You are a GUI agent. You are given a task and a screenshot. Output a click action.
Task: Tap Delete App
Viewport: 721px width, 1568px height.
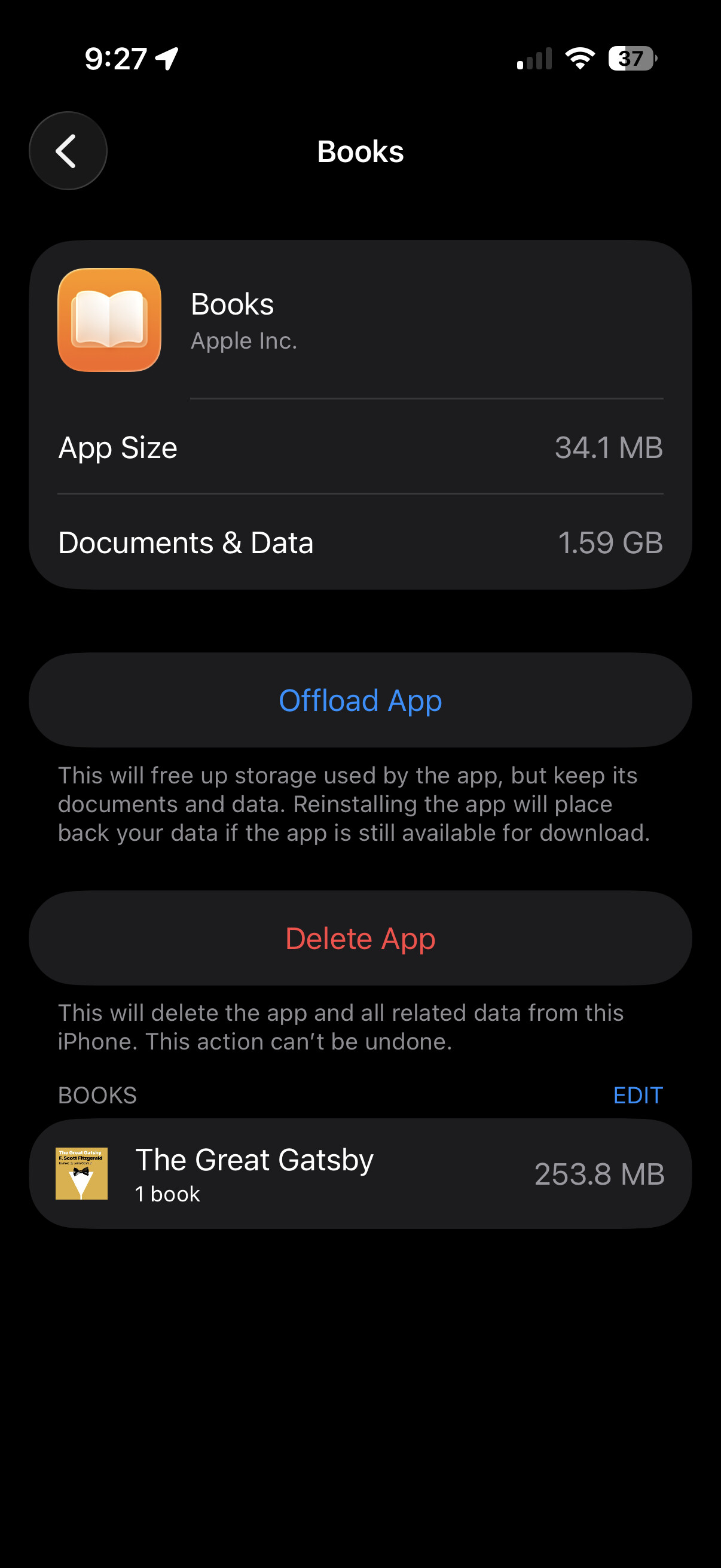point(360,938)
